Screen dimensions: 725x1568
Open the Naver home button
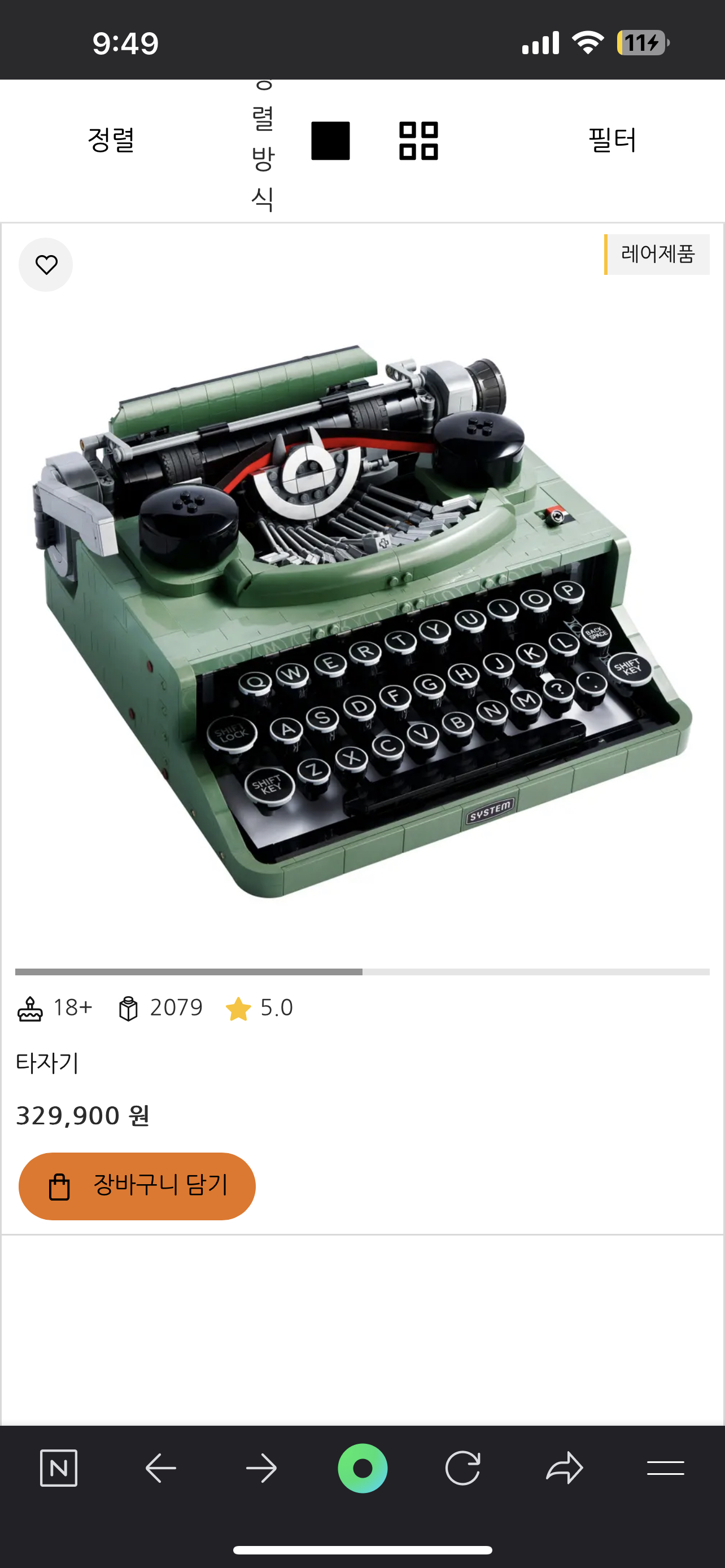coord(58,1468)
